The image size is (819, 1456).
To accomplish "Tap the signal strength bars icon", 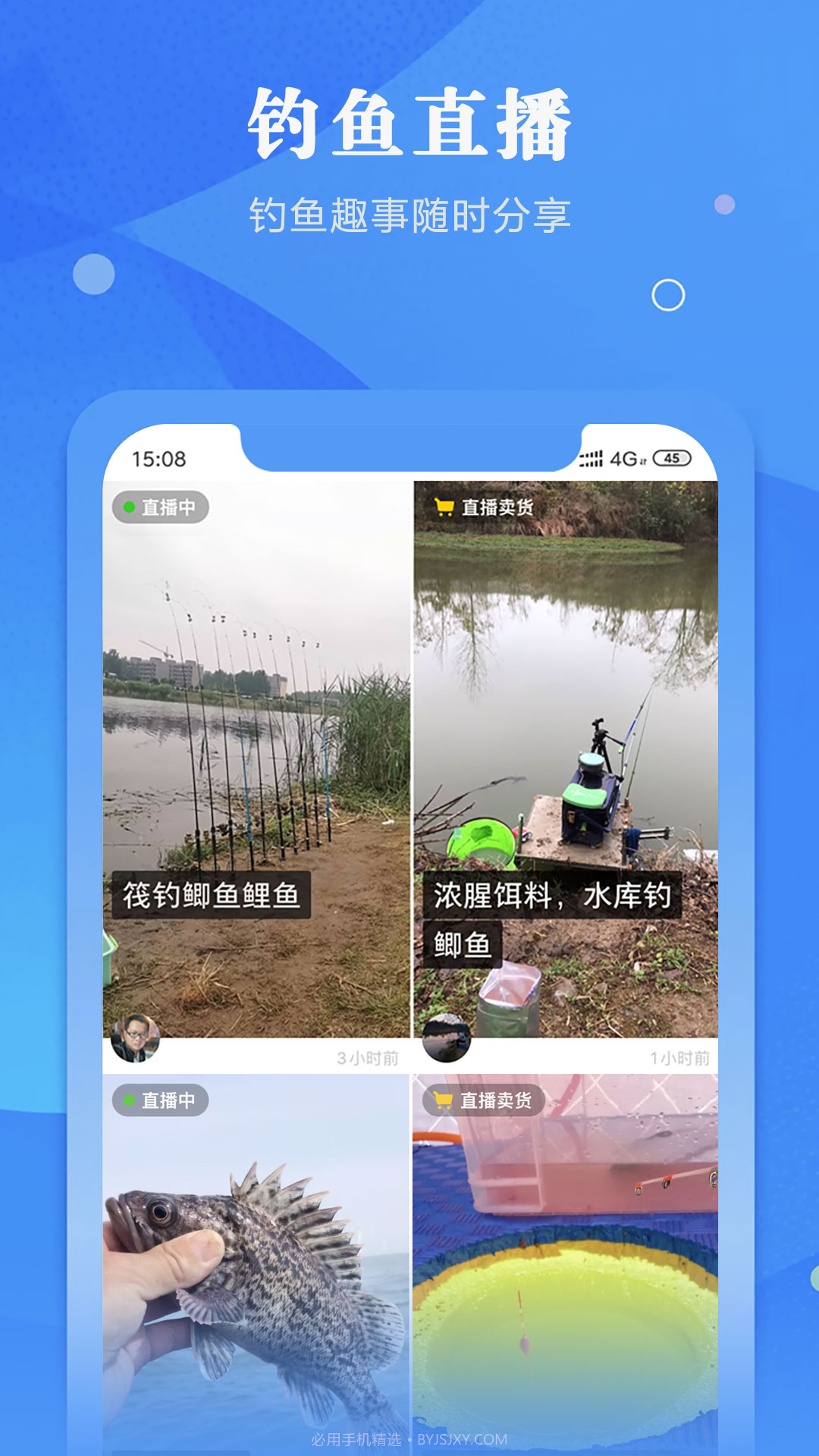I will (590, 457).
